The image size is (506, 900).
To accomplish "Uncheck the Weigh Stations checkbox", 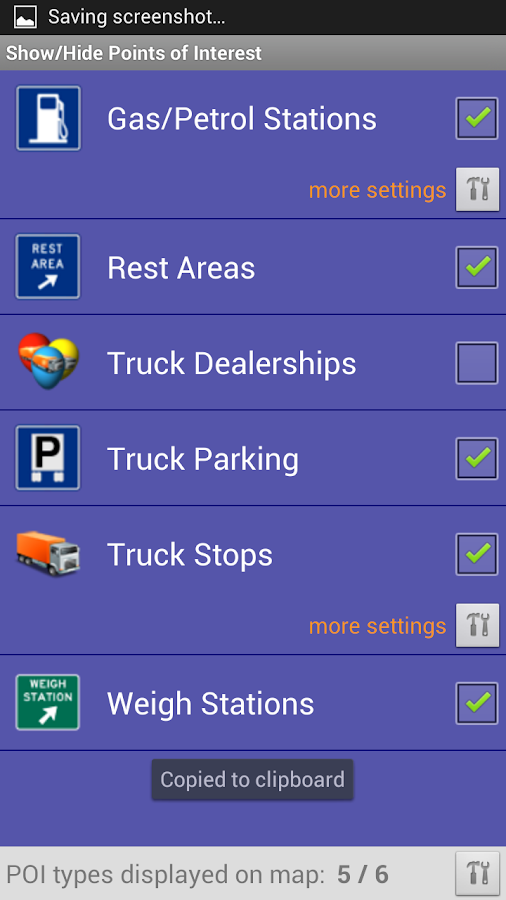I will click(x=477, y=704).
